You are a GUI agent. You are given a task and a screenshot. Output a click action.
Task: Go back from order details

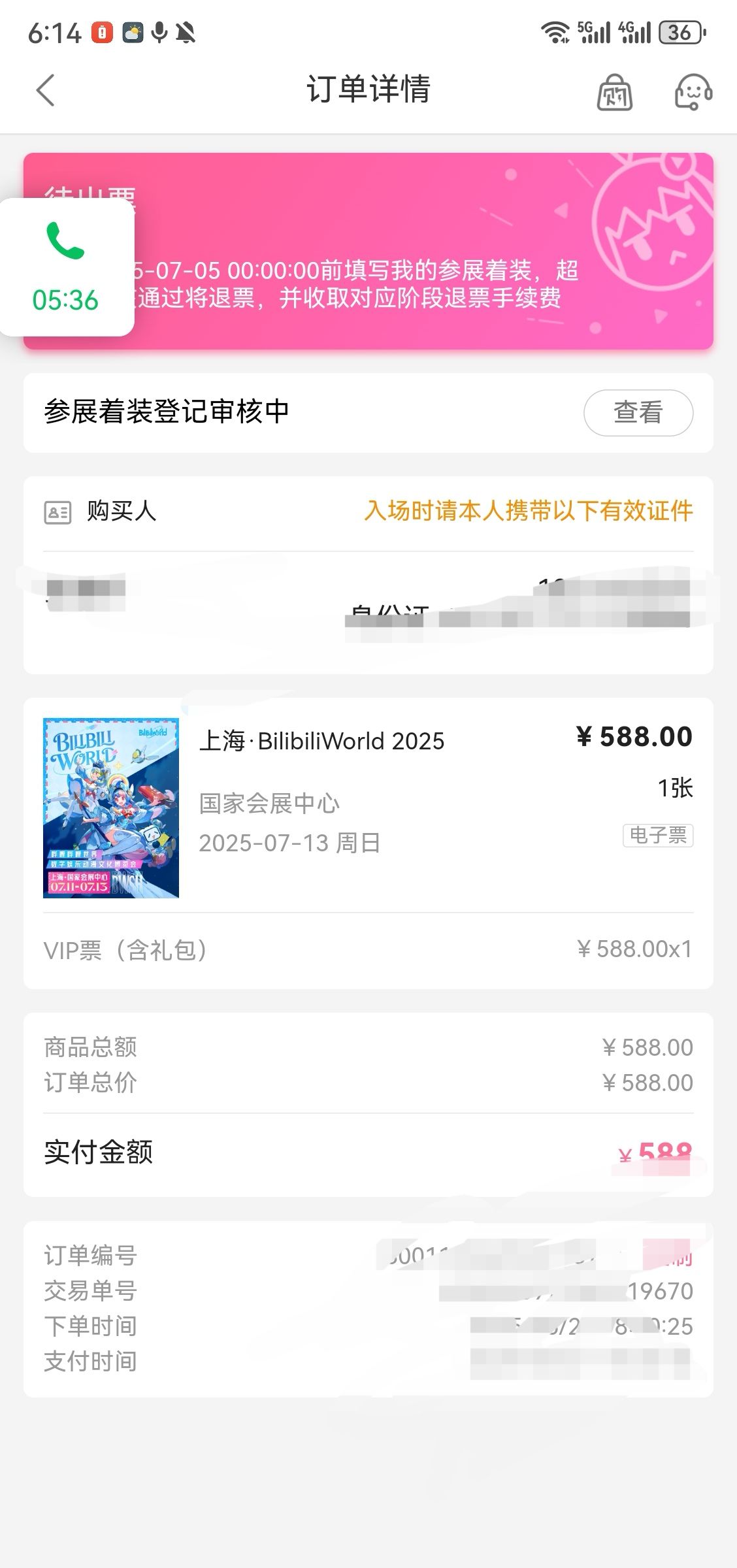46,90
